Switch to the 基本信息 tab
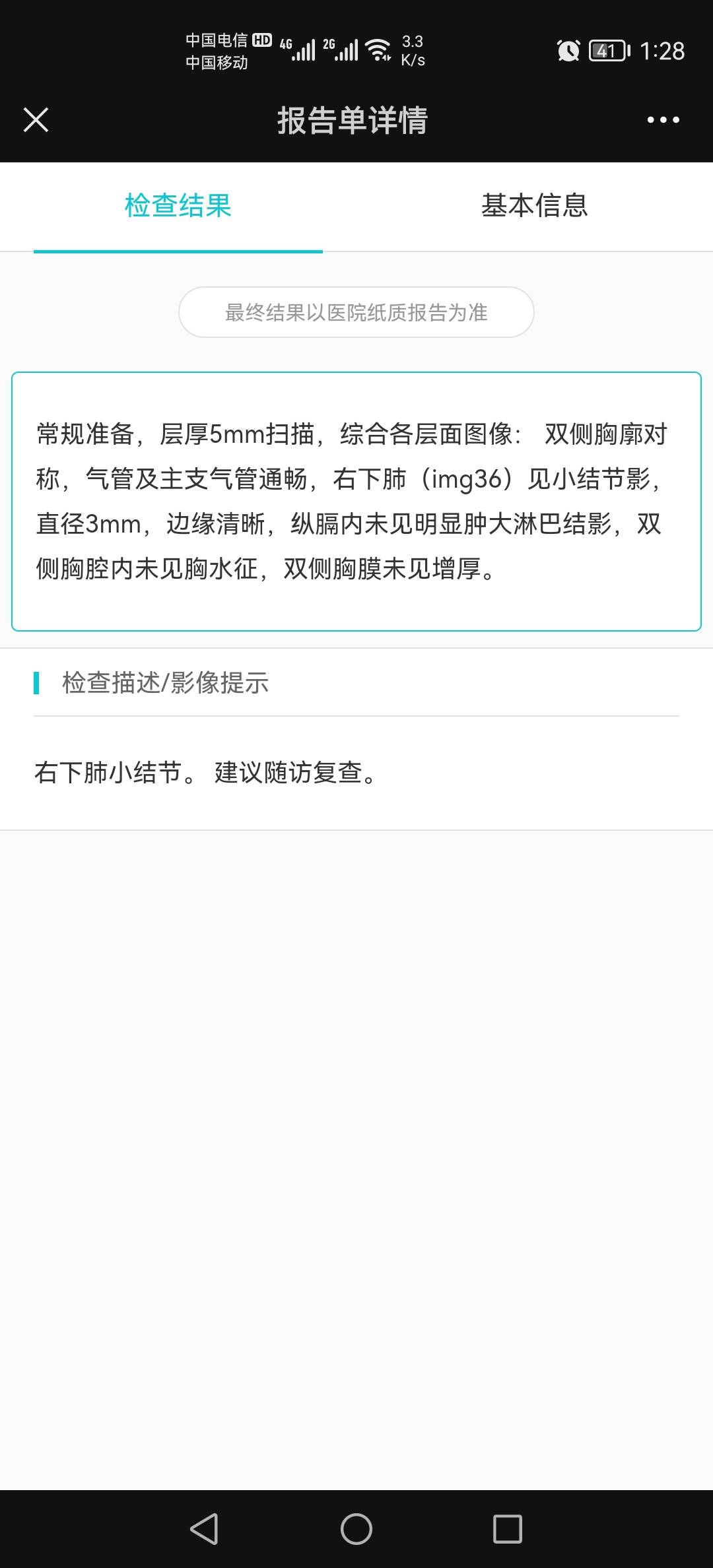 coord(536,207)
